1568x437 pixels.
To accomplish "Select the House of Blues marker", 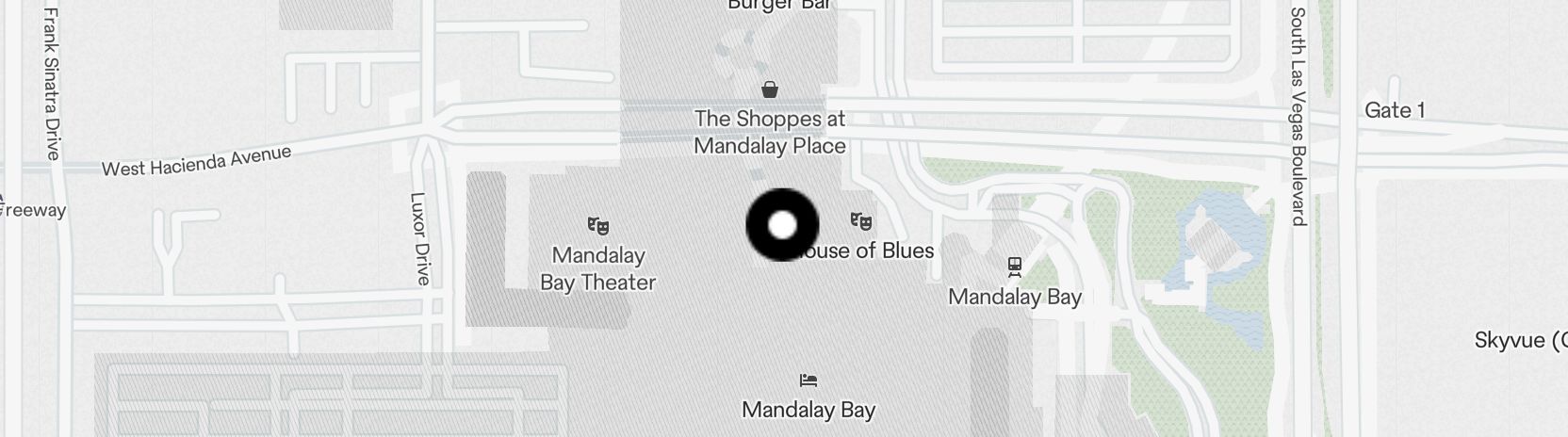I will click(x=860, y=221).
